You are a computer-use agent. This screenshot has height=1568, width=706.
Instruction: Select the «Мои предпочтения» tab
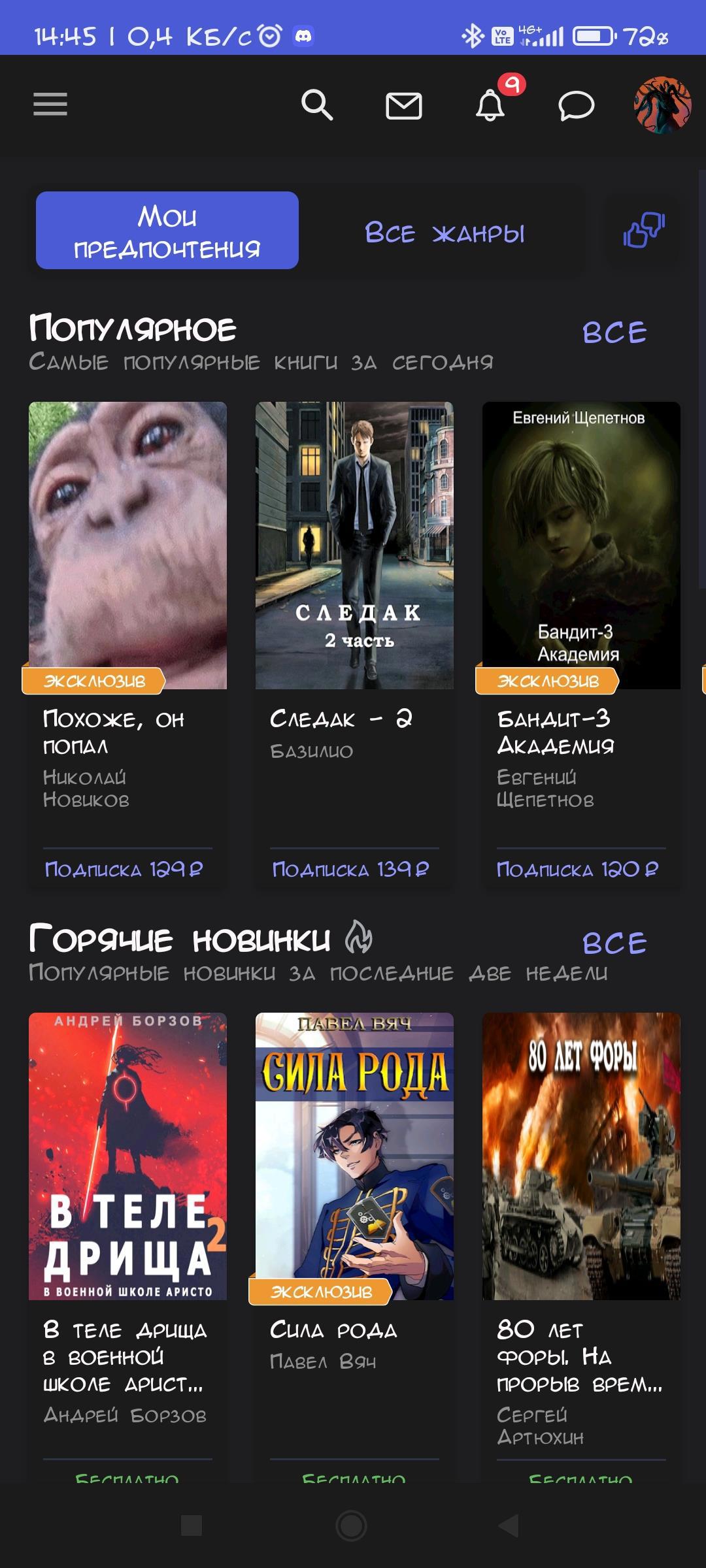coord(167,231)
